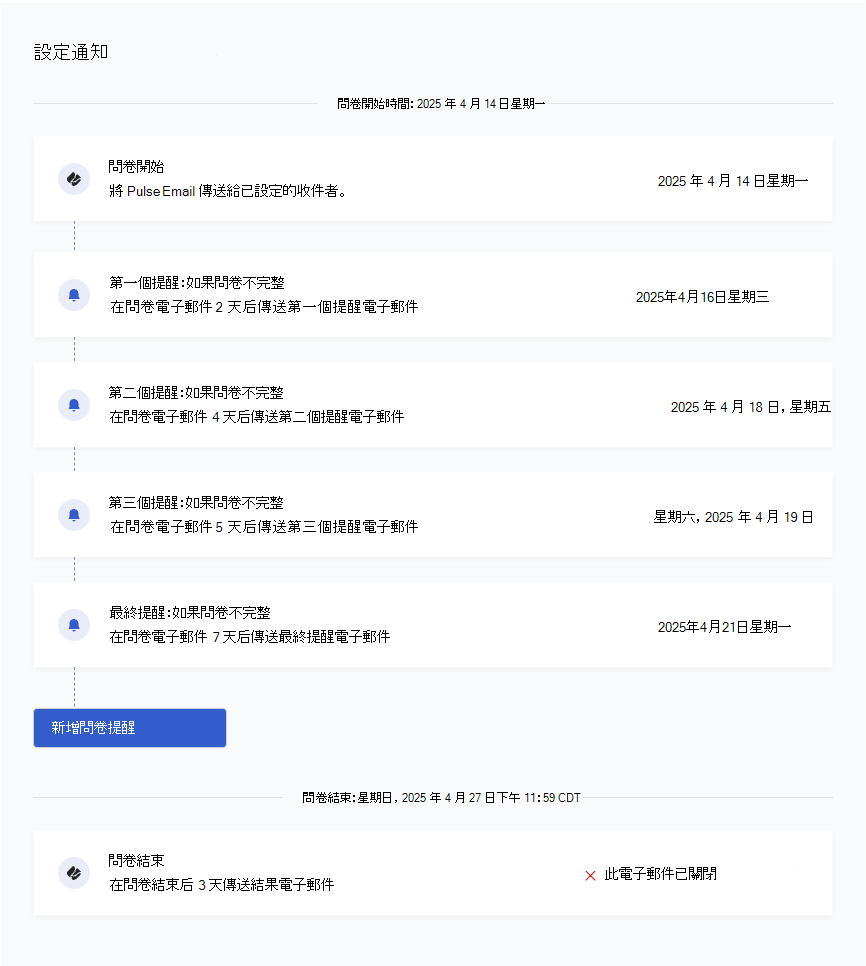Select the bell icon for 第一個提醒
Viewport: 866px width, 966px height.
click(73, 294)
